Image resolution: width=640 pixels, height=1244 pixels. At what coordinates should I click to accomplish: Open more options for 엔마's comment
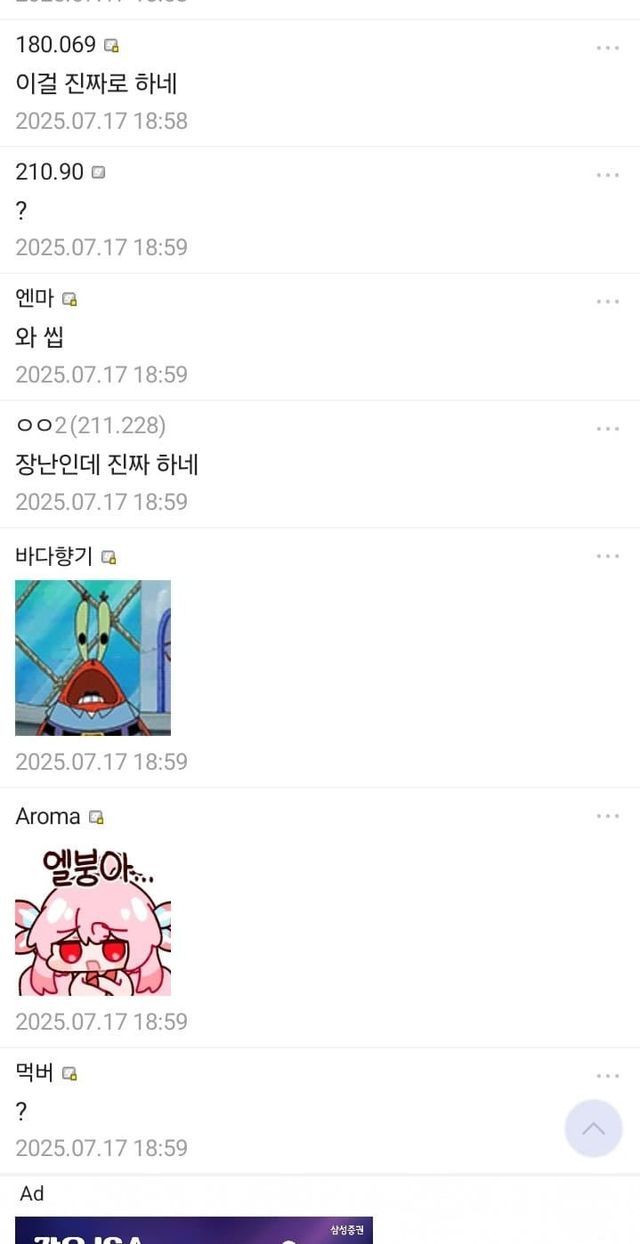point(607,302)
